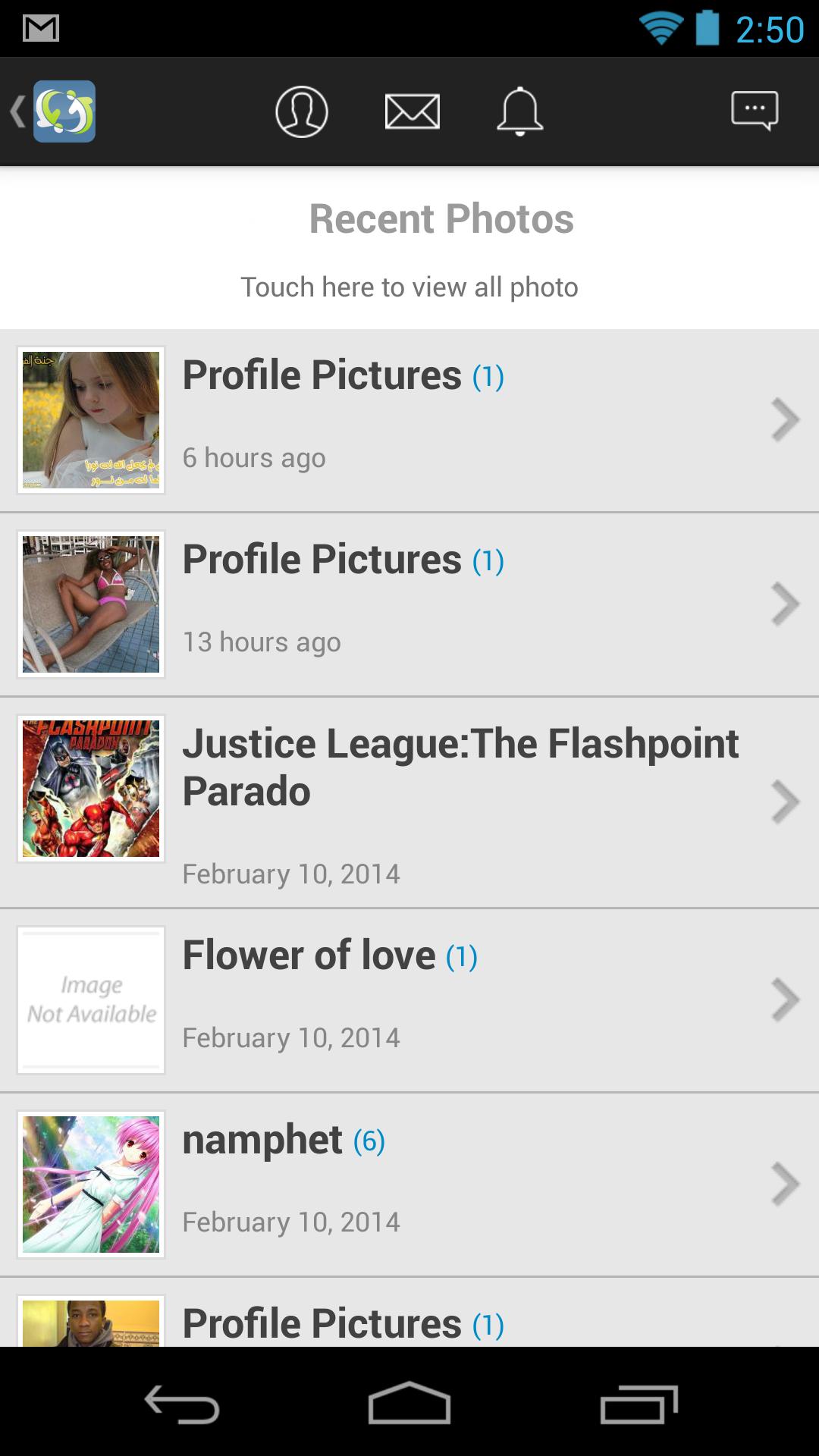This screenshot has width=819, height=1456.
Task: Open the friend requests profile icon
Action: 301,111
